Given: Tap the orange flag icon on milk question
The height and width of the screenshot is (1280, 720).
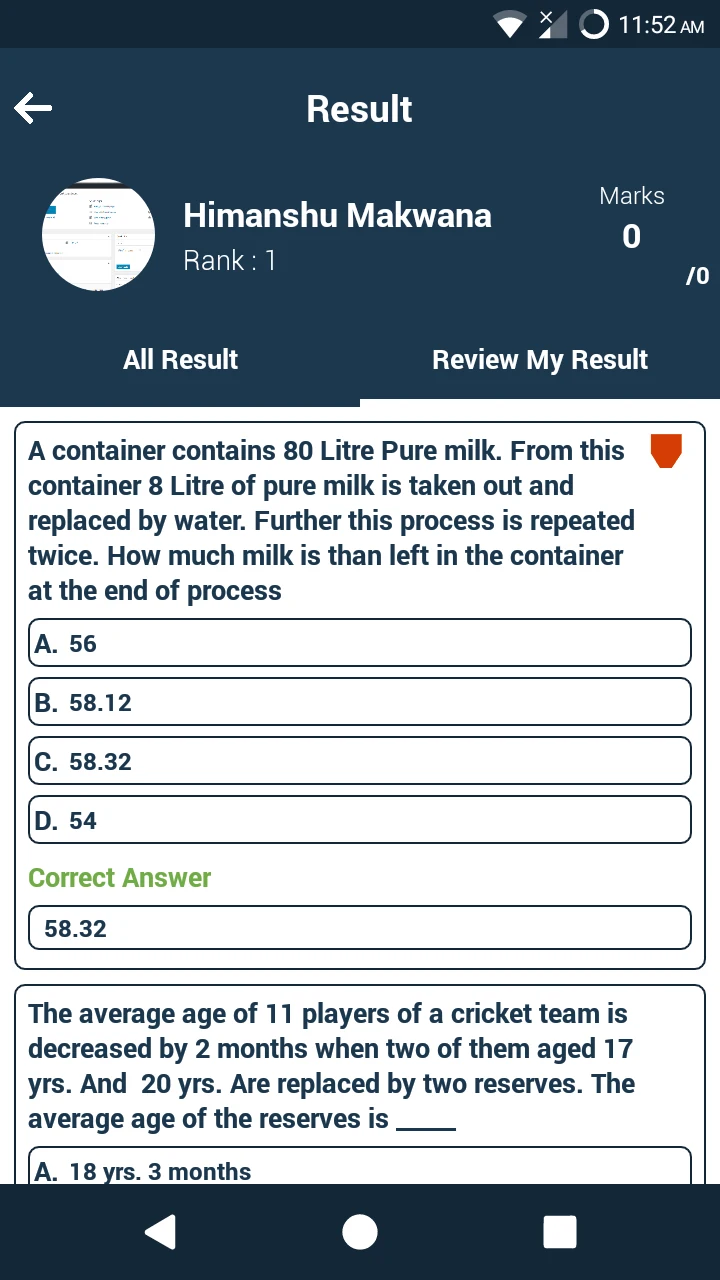Looking at the screenshot, I should [666, 450].
